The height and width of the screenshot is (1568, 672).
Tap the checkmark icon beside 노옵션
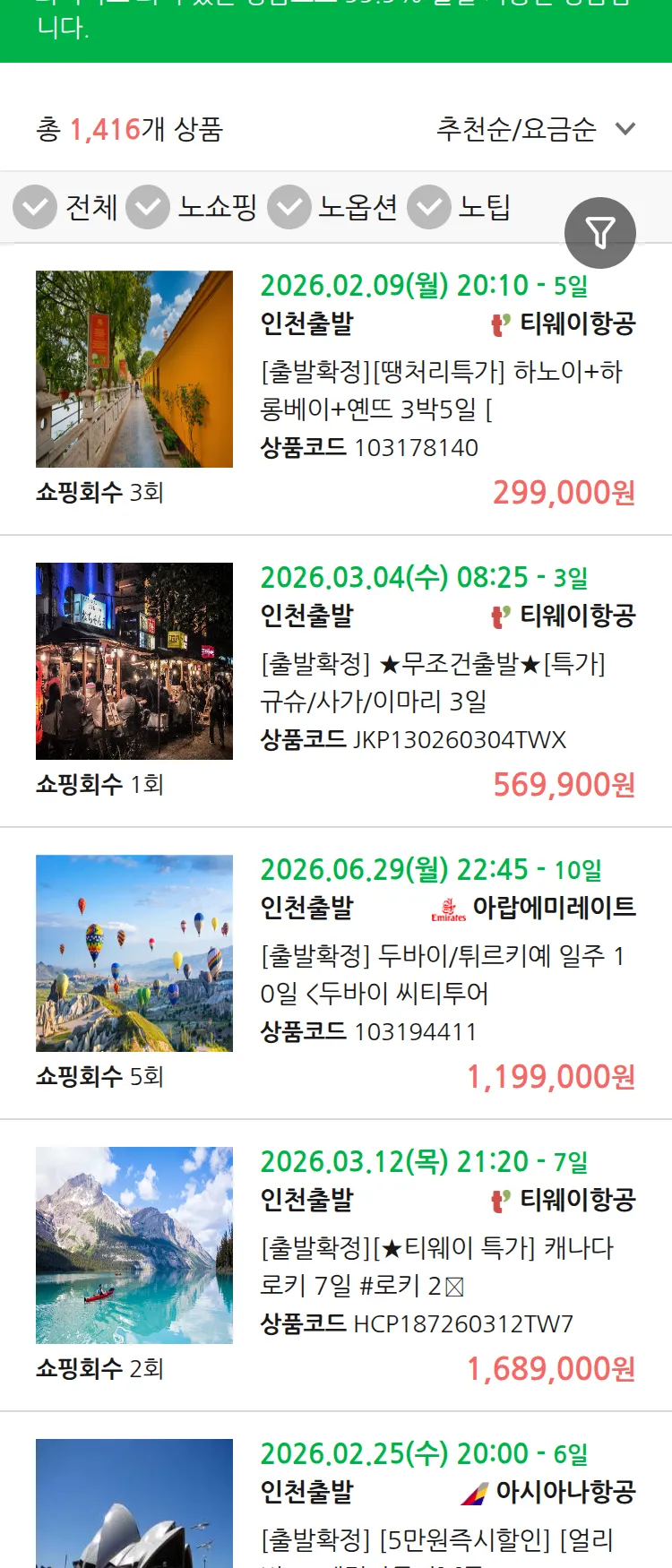[289, 207]
